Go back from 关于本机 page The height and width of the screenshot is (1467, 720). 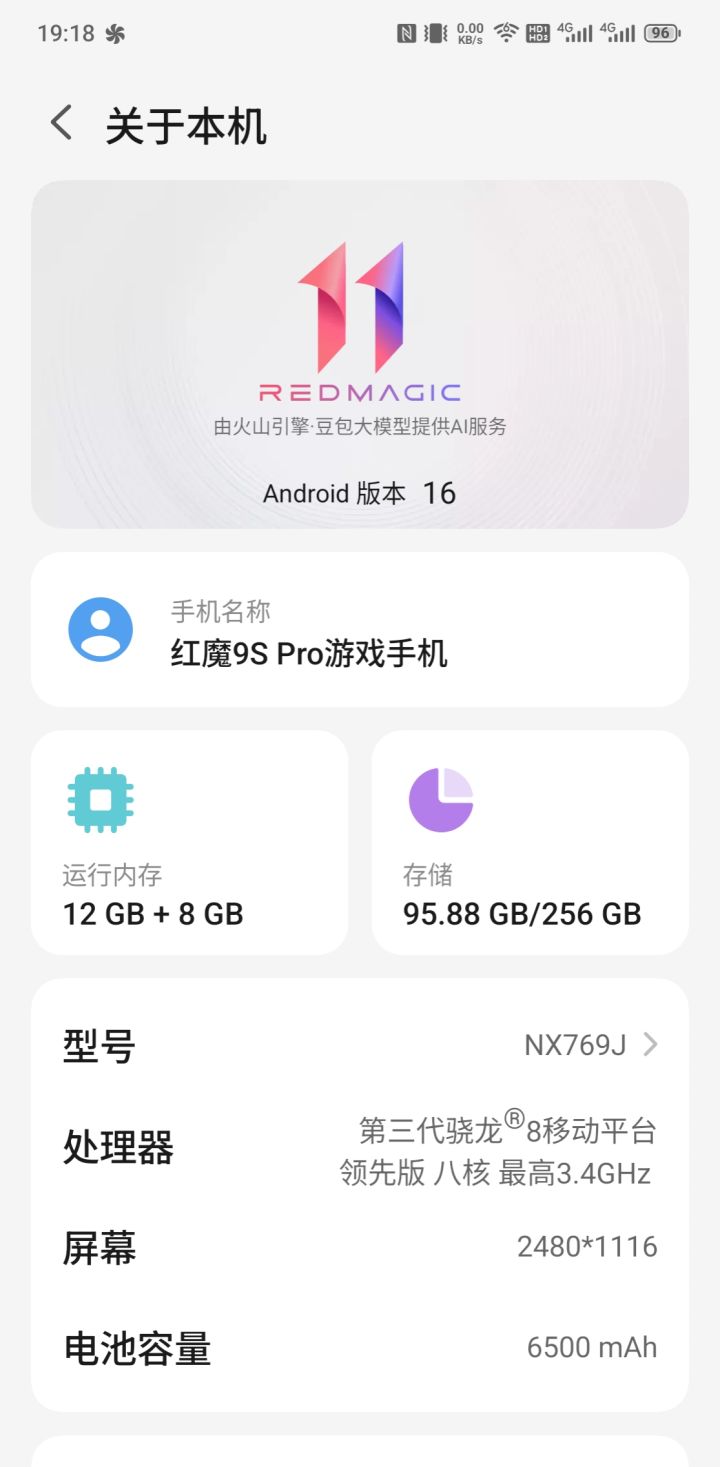[62, 125]
